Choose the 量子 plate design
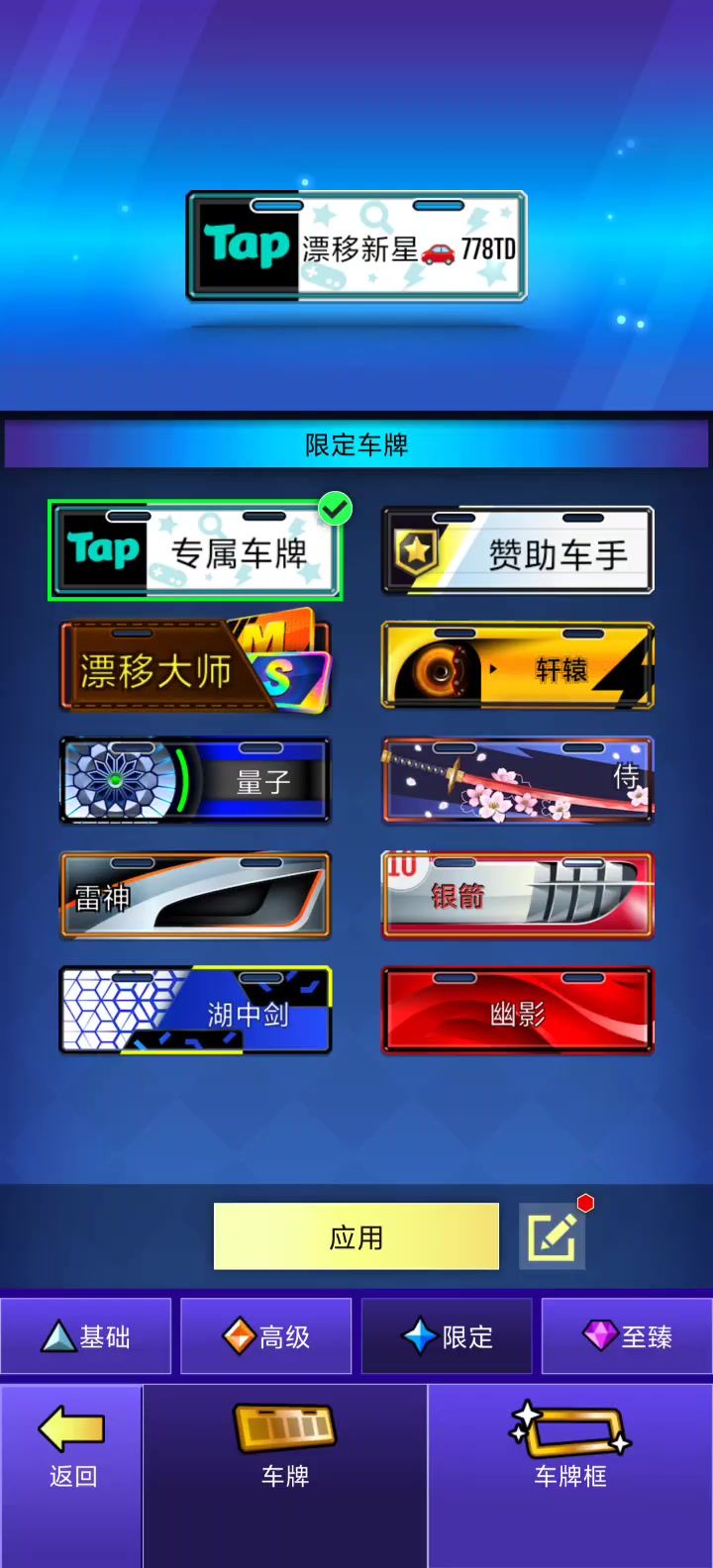Image resolution: width=713 pixels, height=1568 pixels. coord(195,780)
